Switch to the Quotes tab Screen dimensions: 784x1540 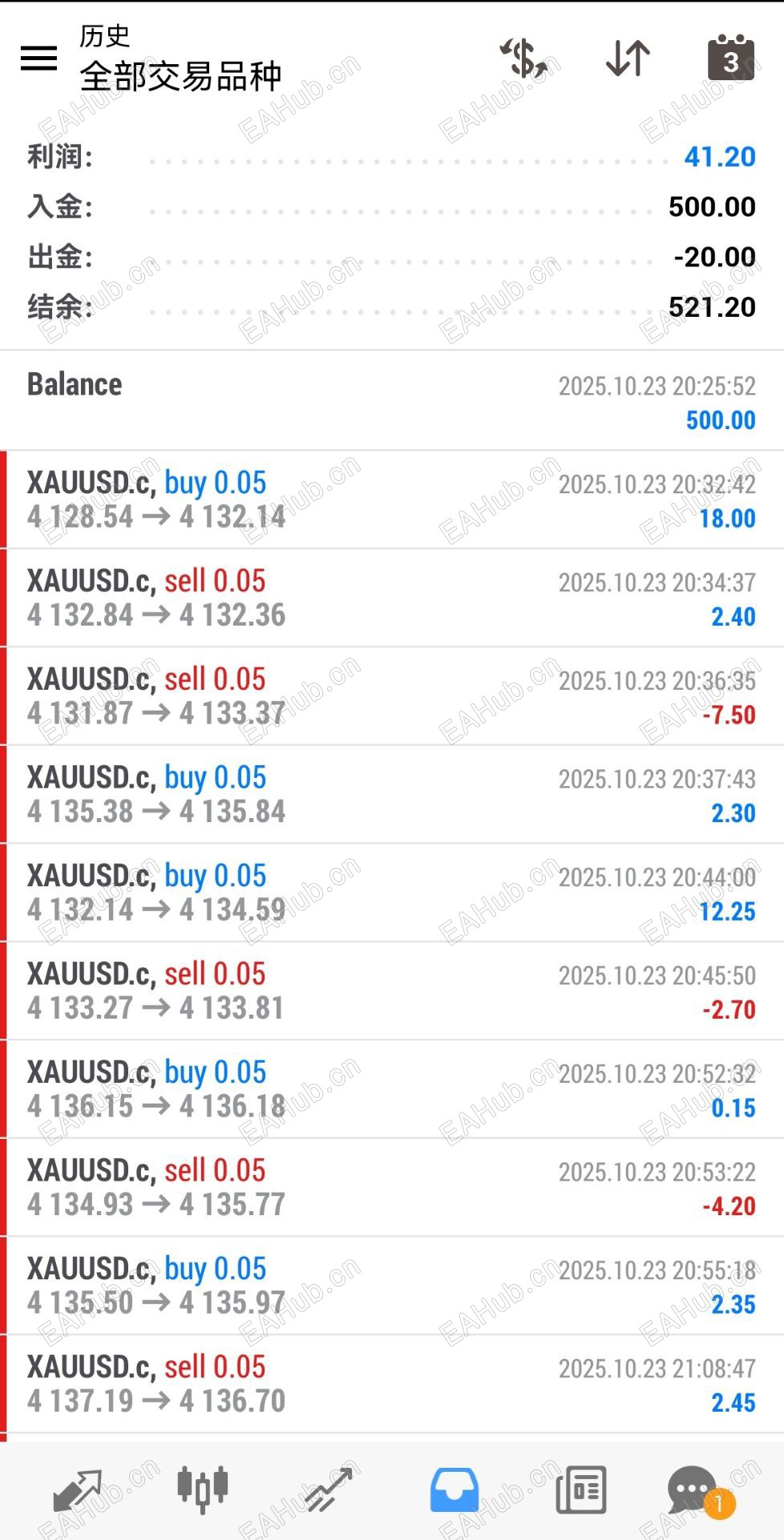[77, 1490]
